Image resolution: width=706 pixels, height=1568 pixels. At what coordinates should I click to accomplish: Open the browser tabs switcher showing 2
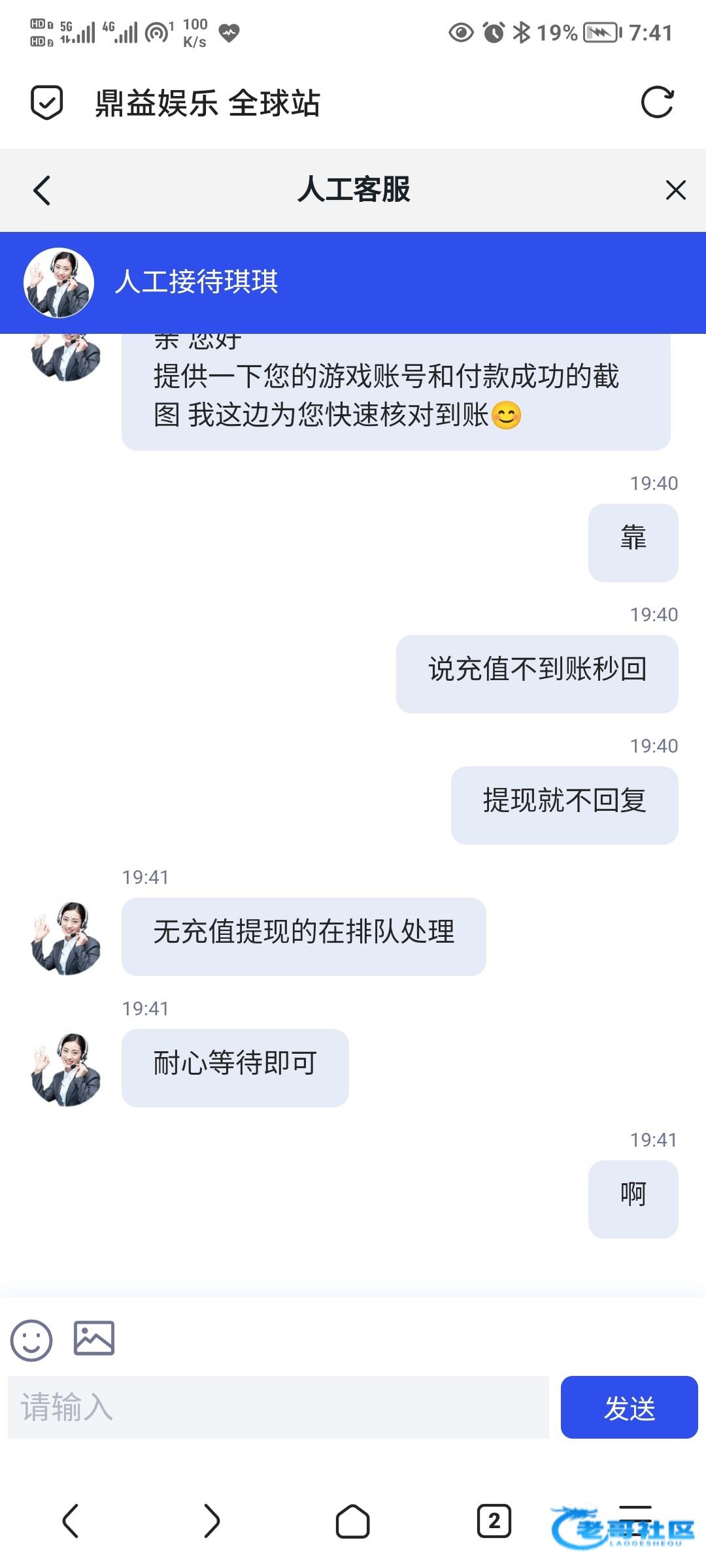pos(494,1521)
